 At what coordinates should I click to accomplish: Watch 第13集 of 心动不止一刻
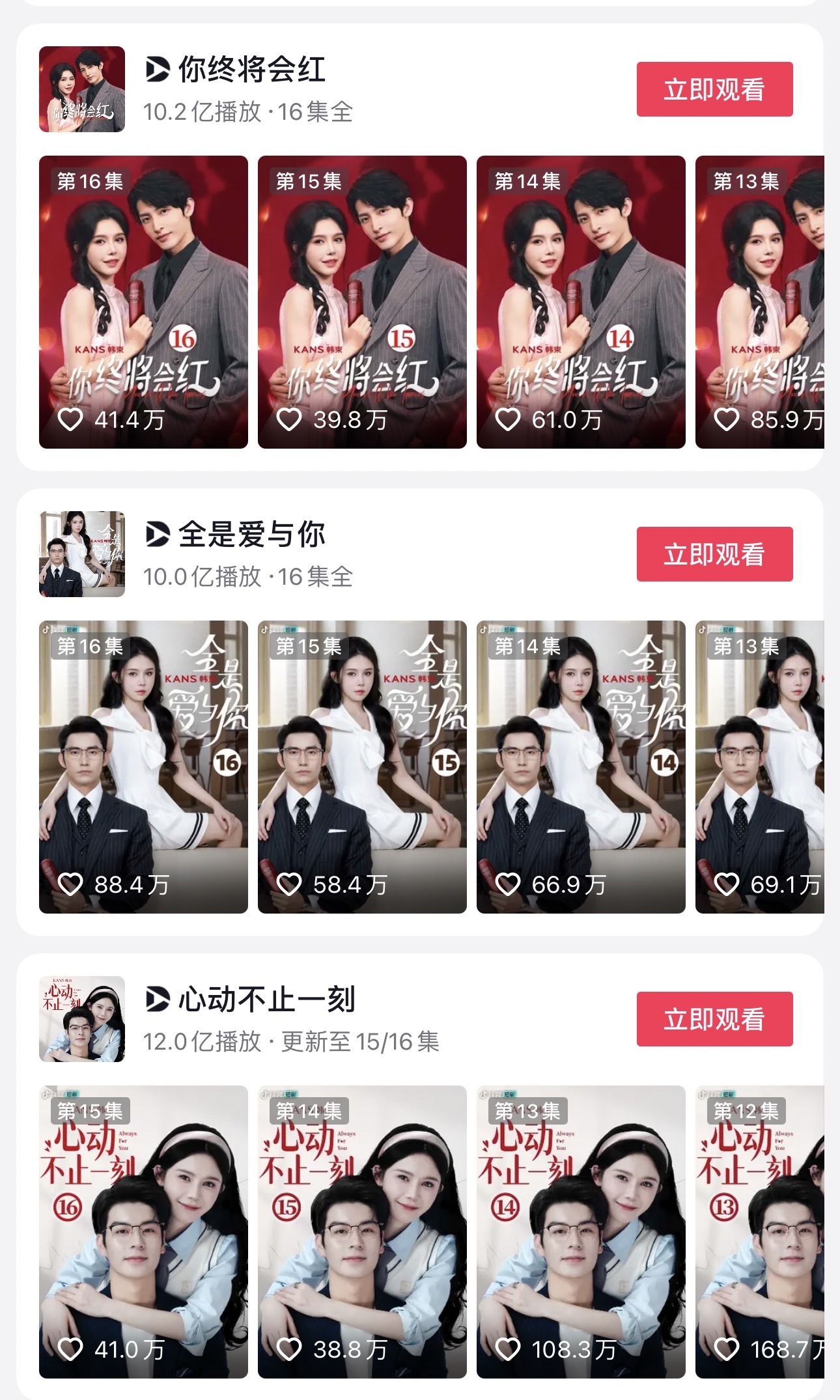pos(581,1232)
